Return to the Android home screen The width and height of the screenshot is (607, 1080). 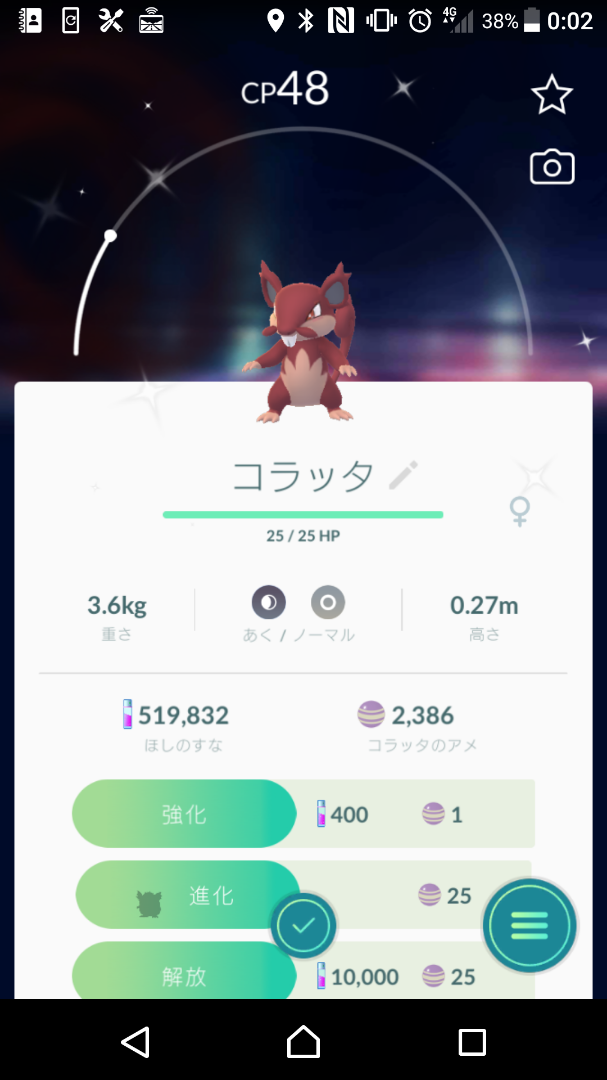click(x=303, y=1042)
